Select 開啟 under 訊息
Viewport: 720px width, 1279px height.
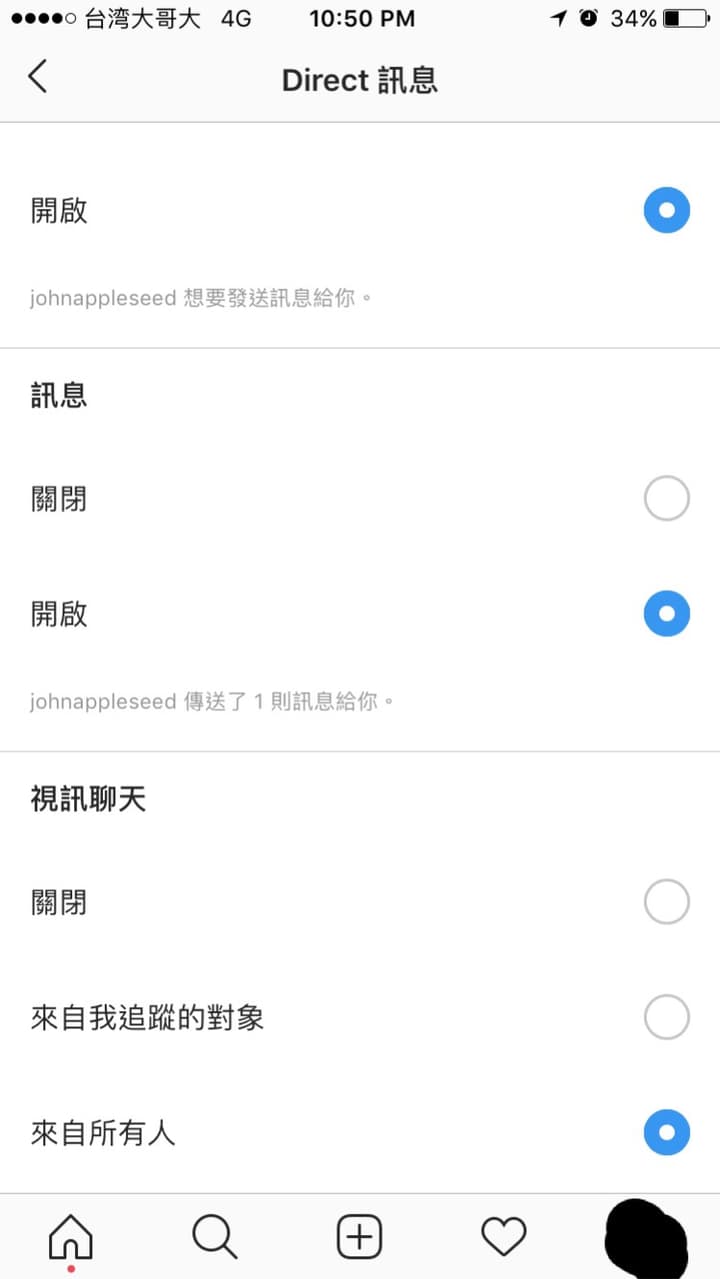[666, 614]
